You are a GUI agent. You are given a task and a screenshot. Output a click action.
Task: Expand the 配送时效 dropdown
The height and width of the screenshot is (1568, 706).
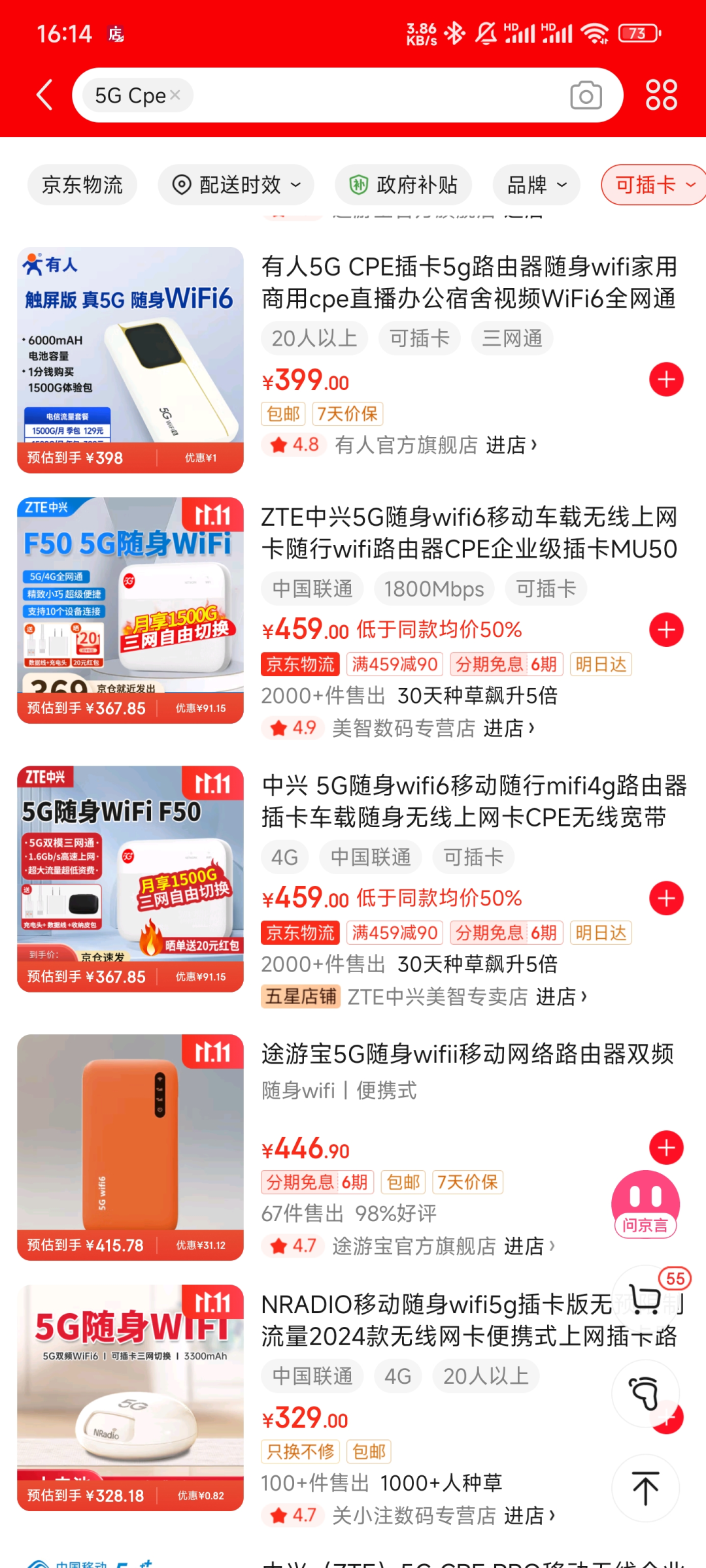pos(236,185)
